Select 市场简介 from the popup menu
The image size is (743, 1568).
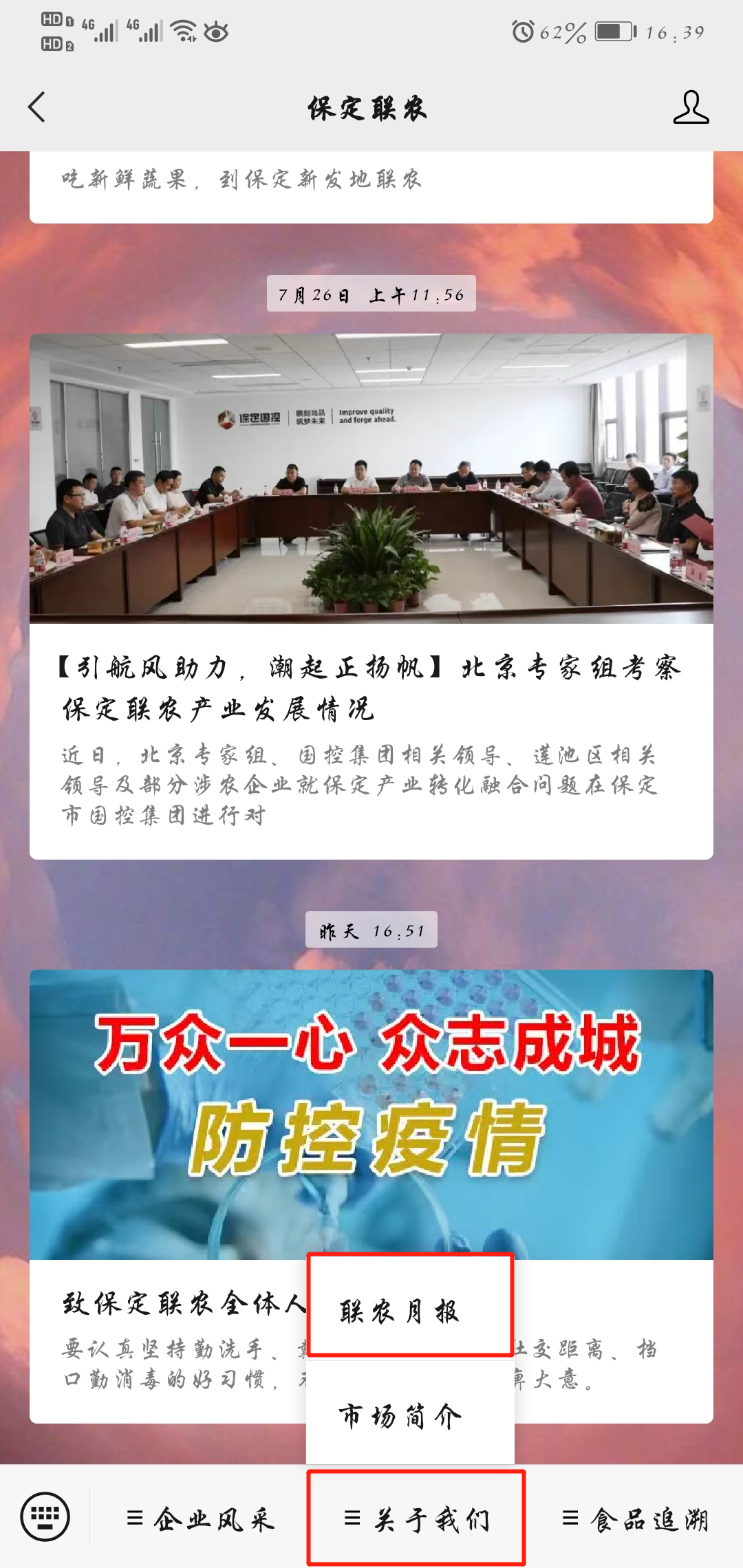[x=410, y=1411]
